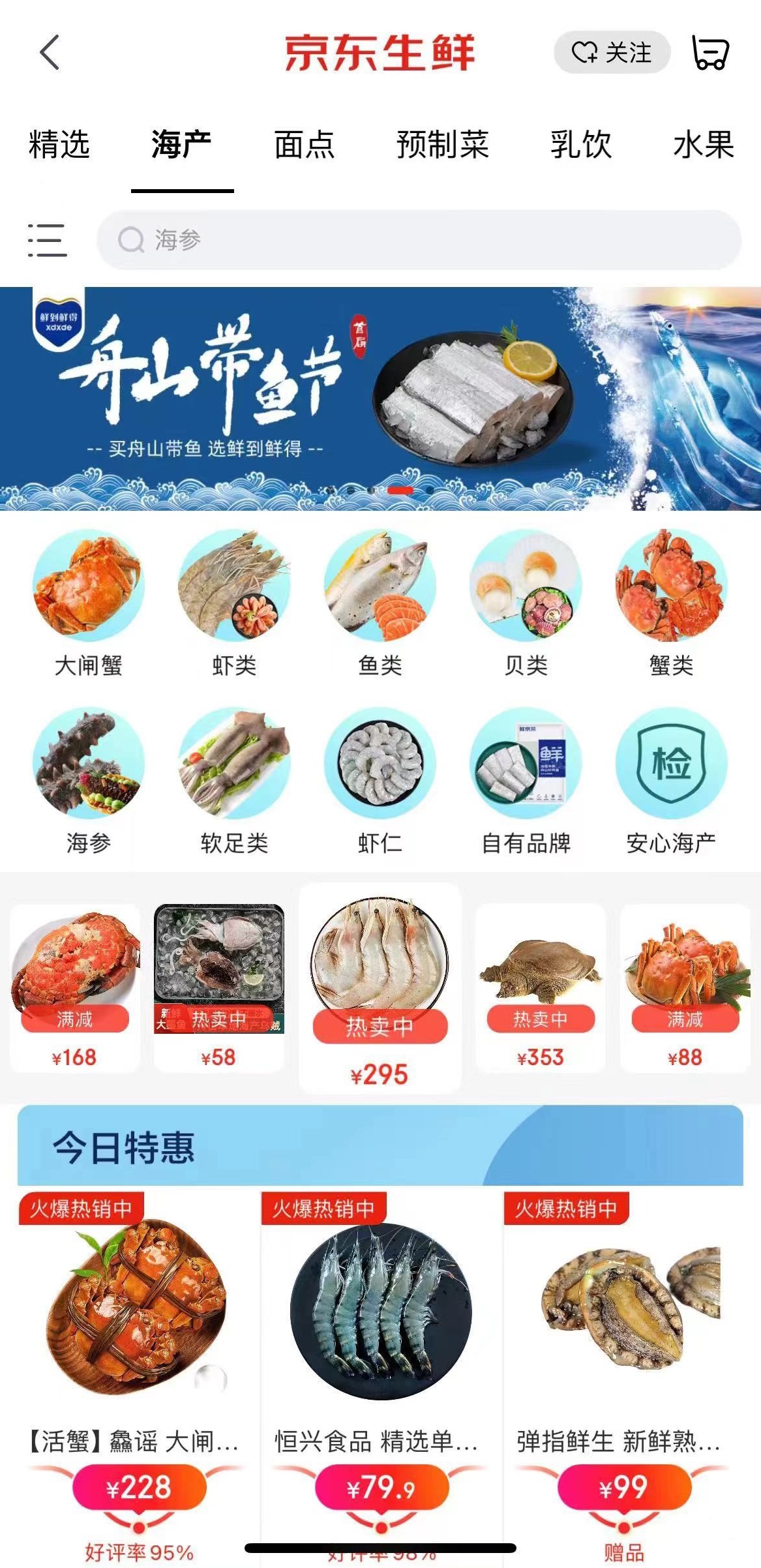Open the category list menu icon
The width and height of the screenshot is (761, 1568).
click(46, 239)
